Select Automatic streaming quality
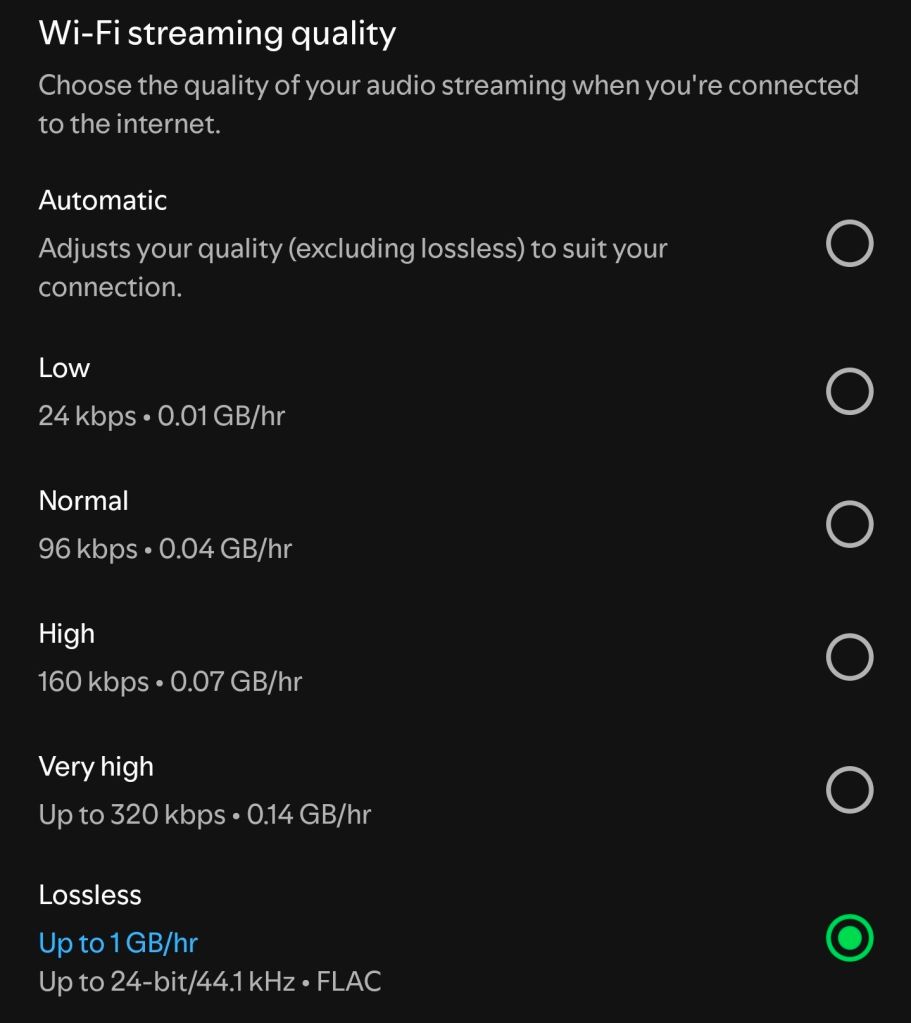Image resolution: width=911 pixels, height=1023 pixels. click(849, 244)
